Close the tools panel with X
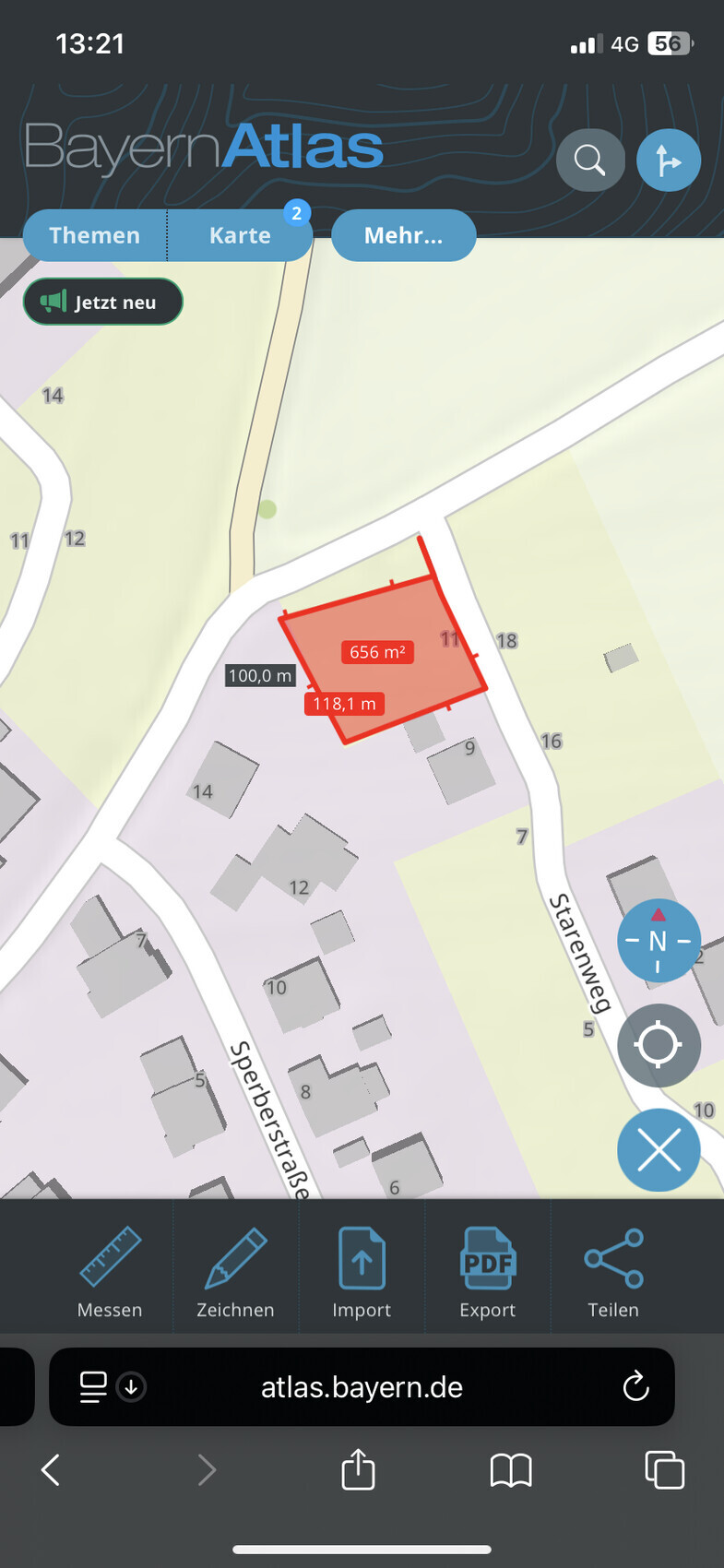 click(658, 1150)
